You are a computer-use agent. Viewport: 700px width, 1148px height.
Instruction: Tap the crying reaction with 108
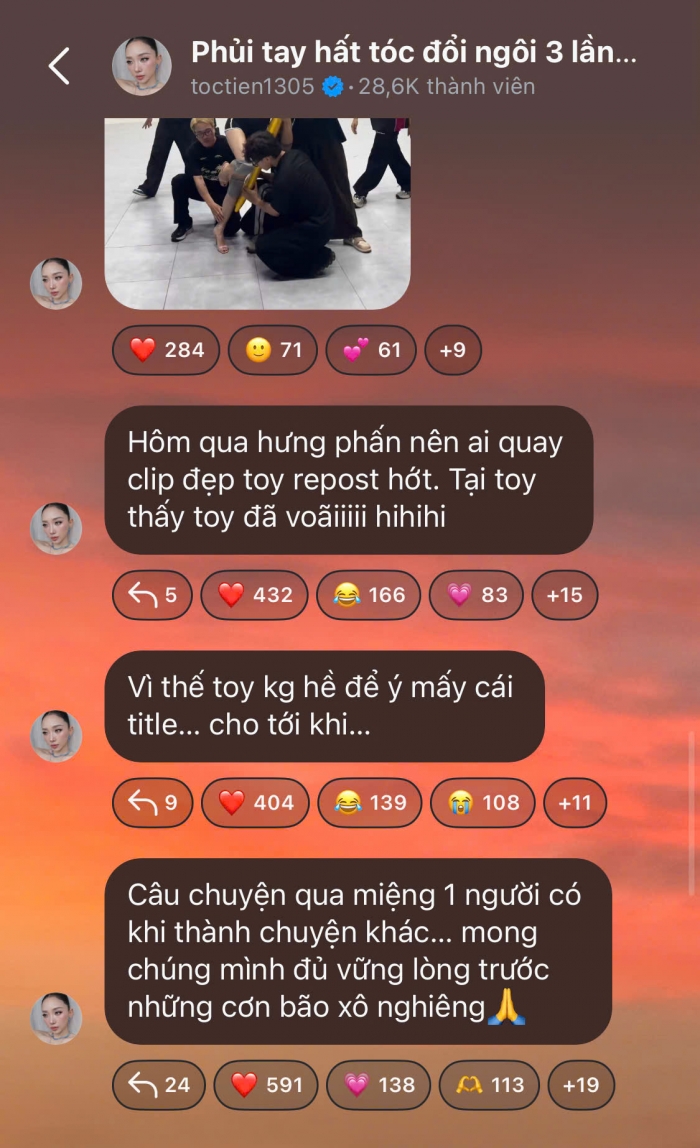click(482, 802)
